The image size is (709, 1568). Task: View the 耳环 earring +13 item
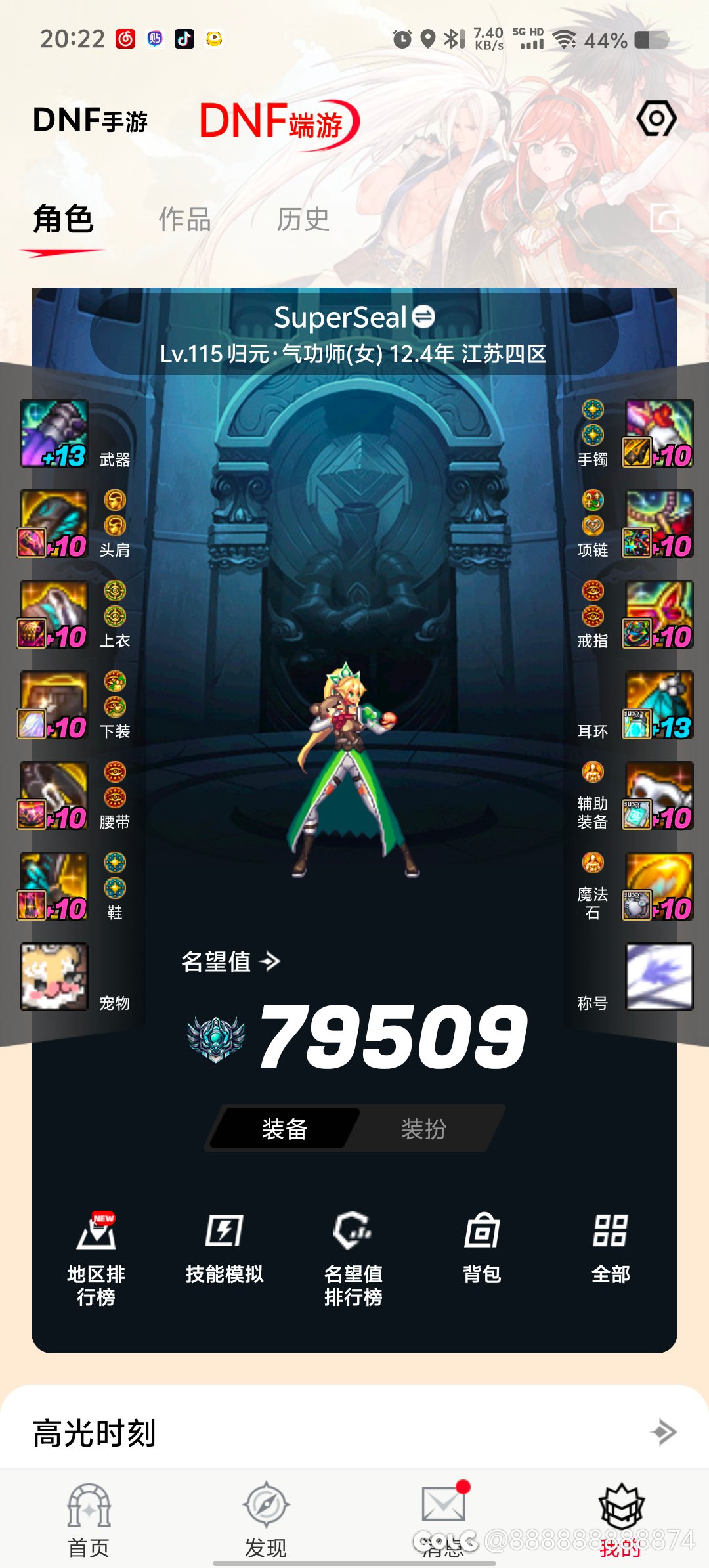tap(659, 705)
